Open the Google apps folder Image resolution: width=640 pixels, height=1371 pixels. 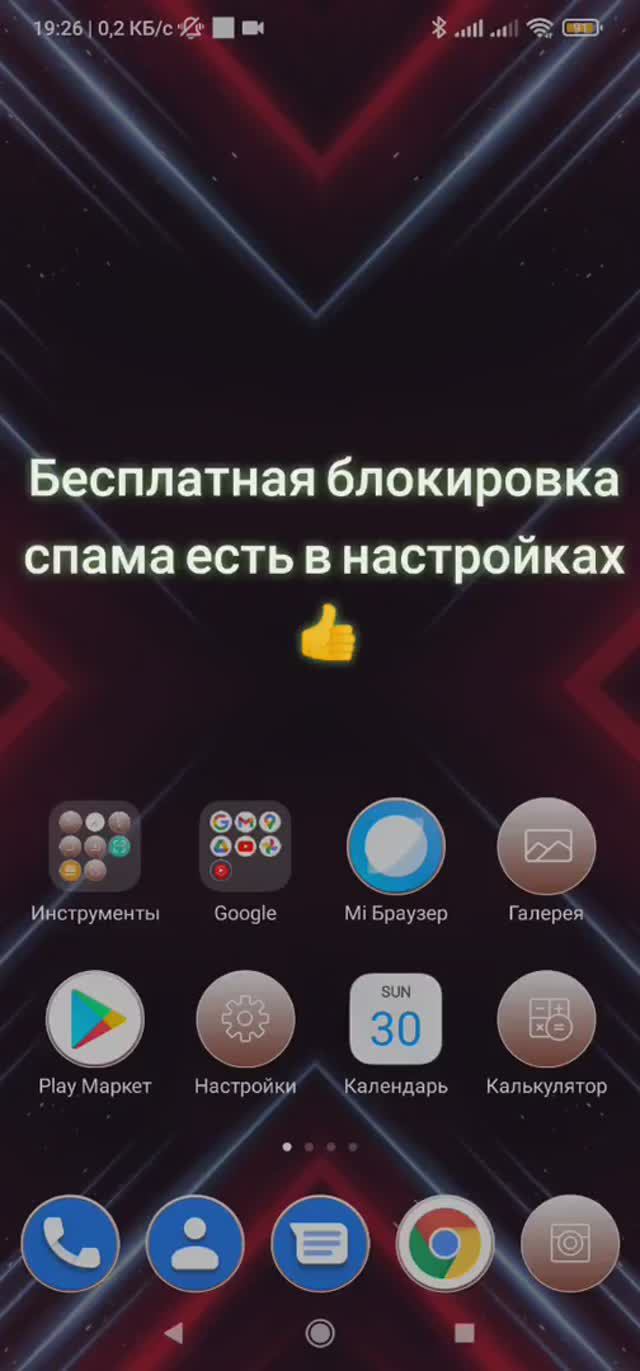[x=245, y=846]
